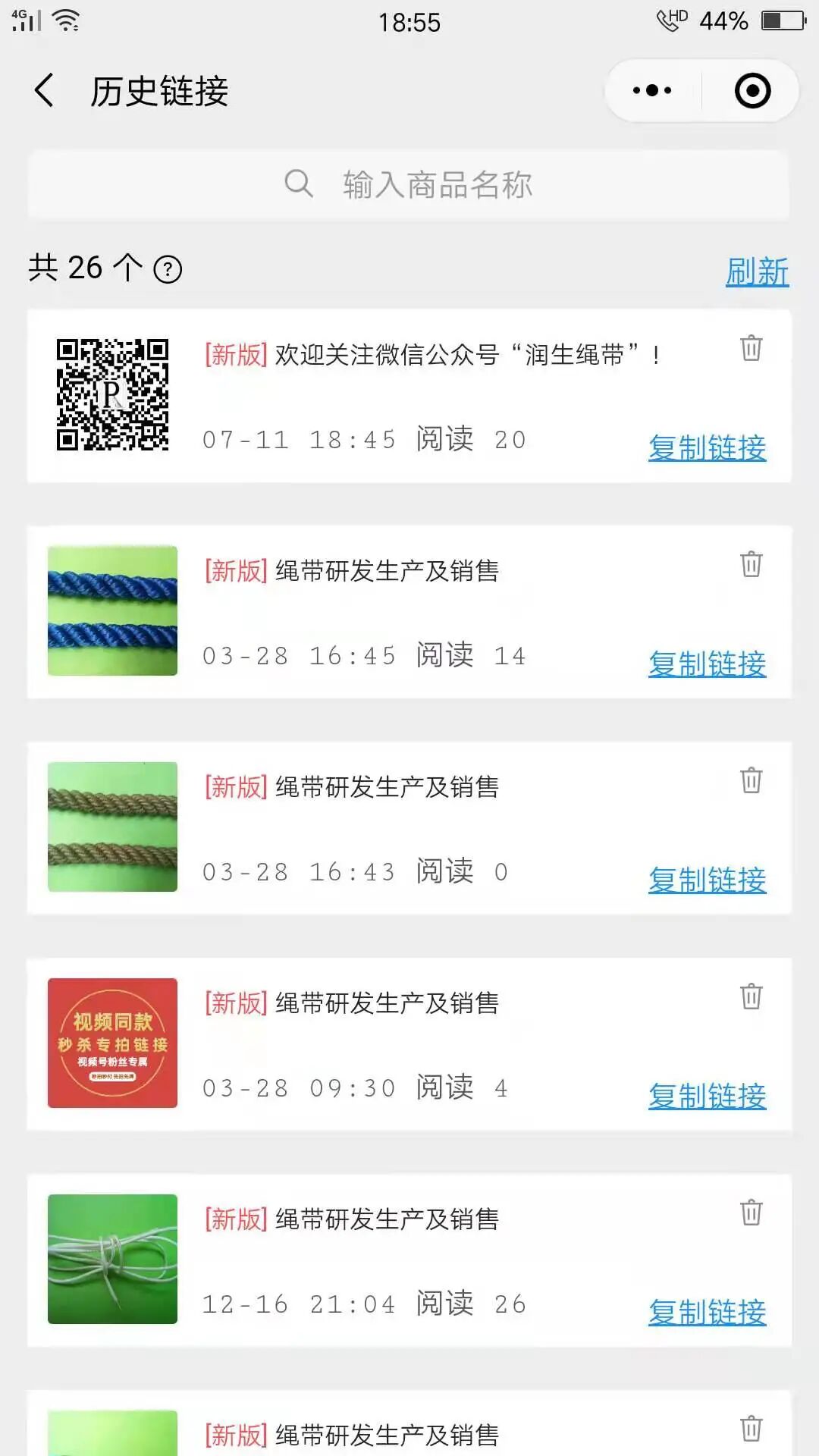Screen dimensions: 819x1456
Task: Delete the 03-28 16:43 entry
Action: click(x=751, y=780)
